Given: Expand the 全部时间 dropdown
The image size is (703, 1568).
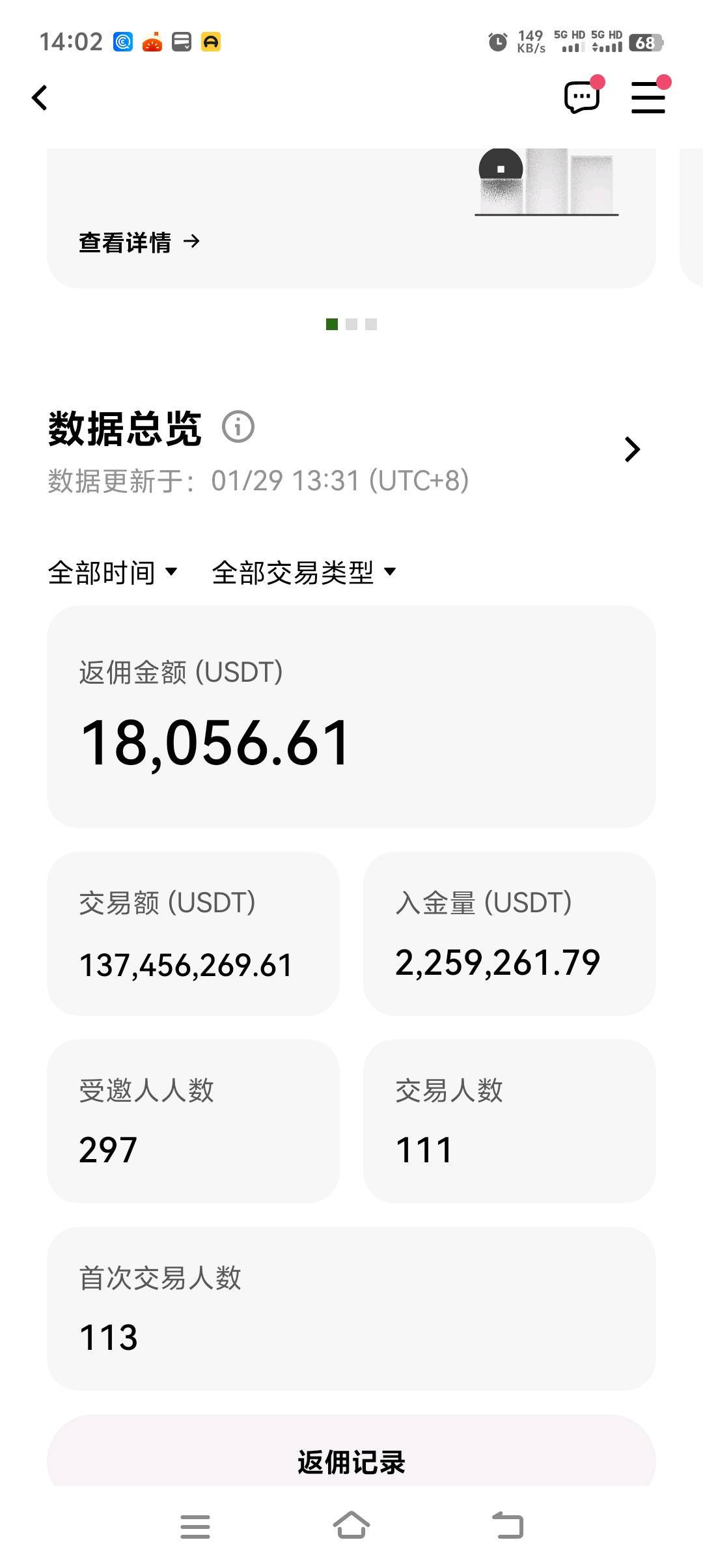Looking at the screenshot, I should 113,572.
